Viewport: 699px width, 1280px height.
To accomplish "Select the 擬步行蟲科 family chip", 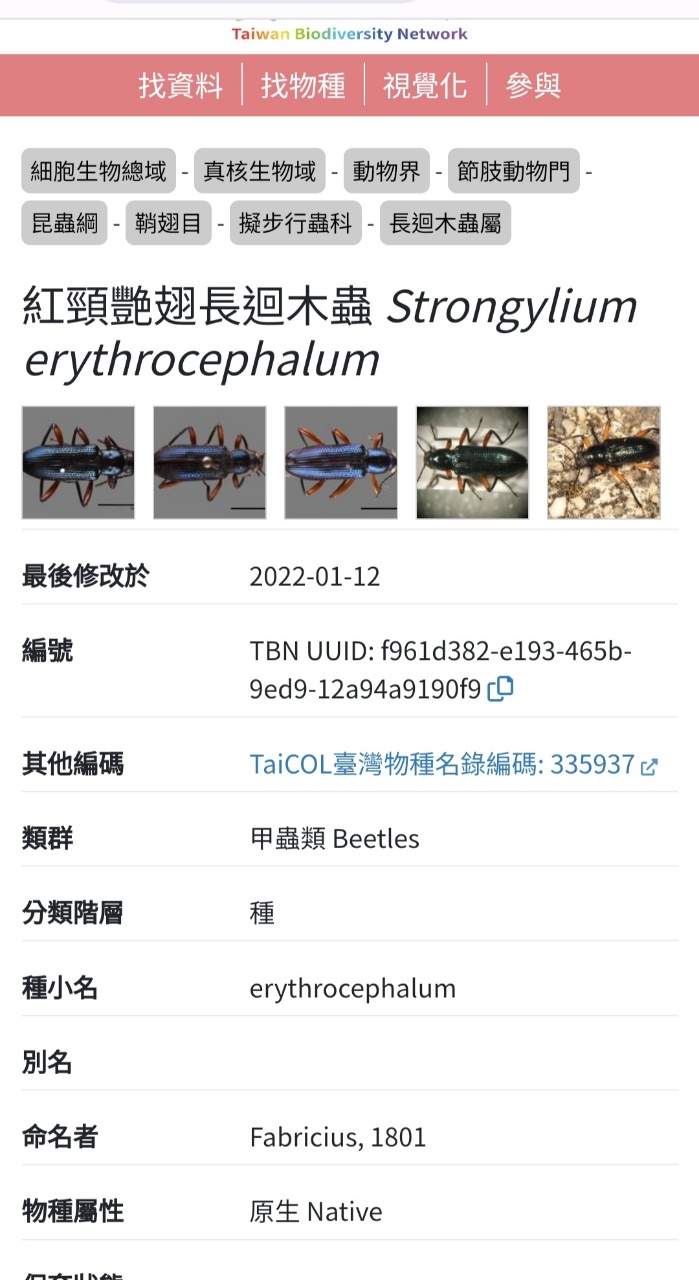I will (295, 223).
